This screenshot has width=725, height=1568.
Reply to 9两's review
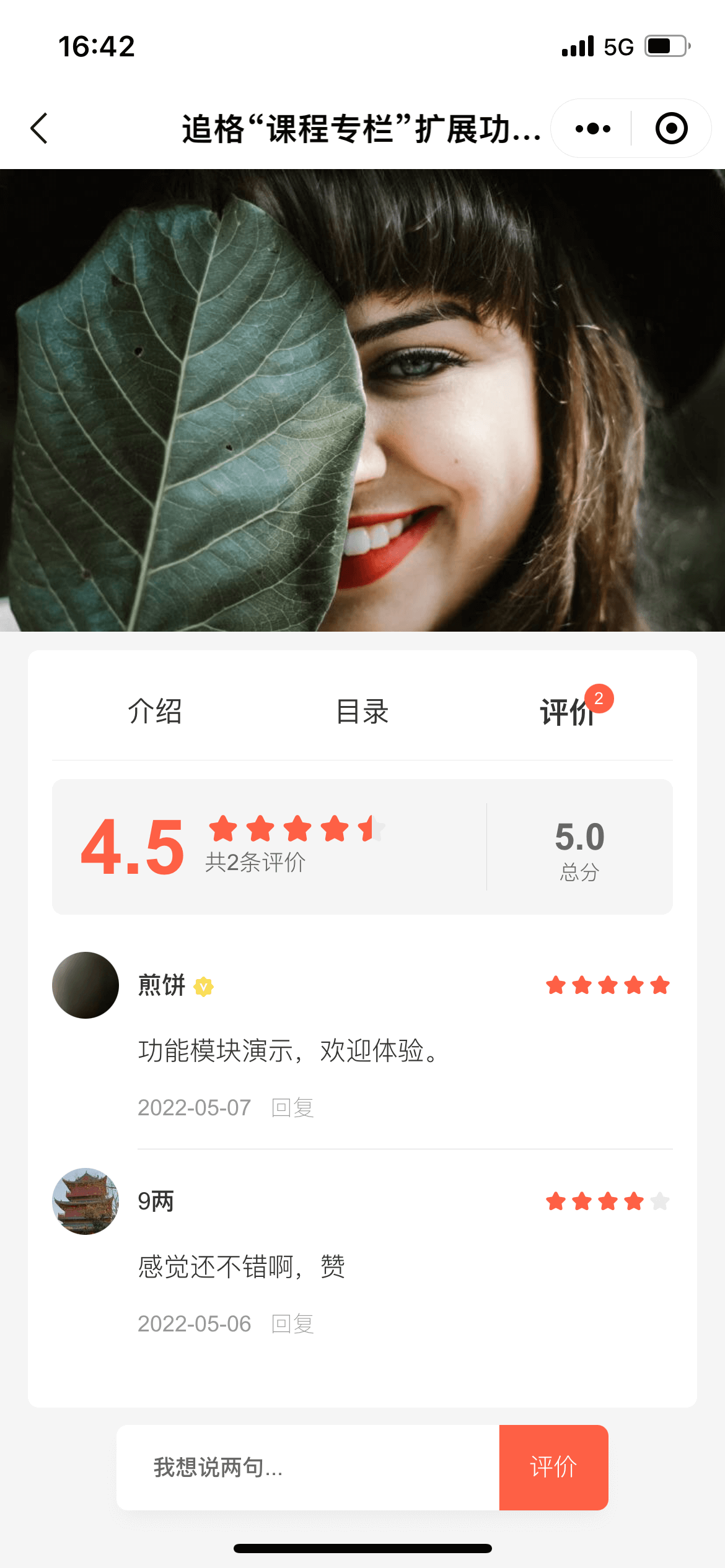click(x=293, y=1324)
